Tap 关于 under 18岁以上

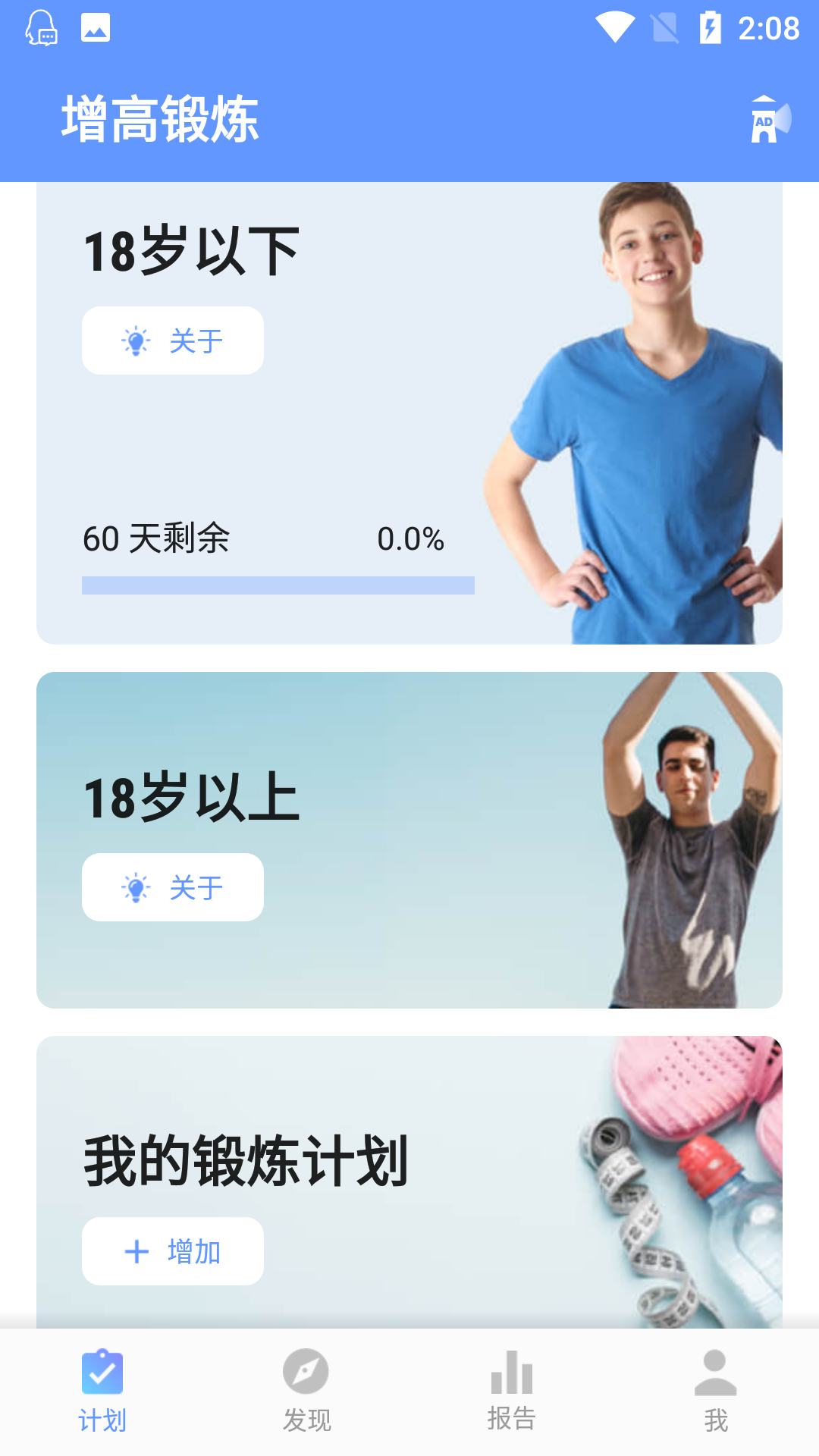point(173,887)
